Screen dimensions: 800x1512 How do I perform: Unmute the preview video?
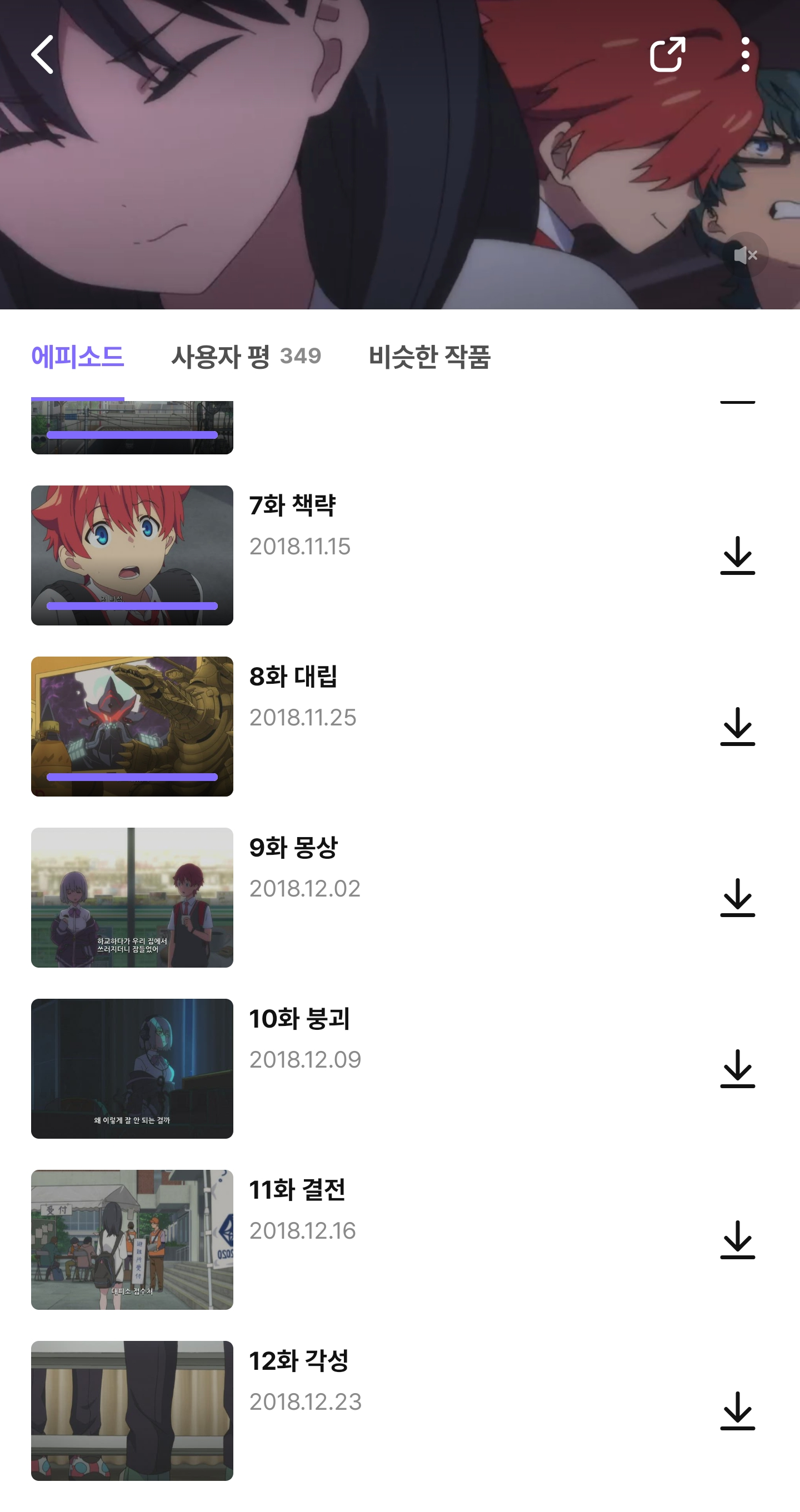(x=745, y=256)
